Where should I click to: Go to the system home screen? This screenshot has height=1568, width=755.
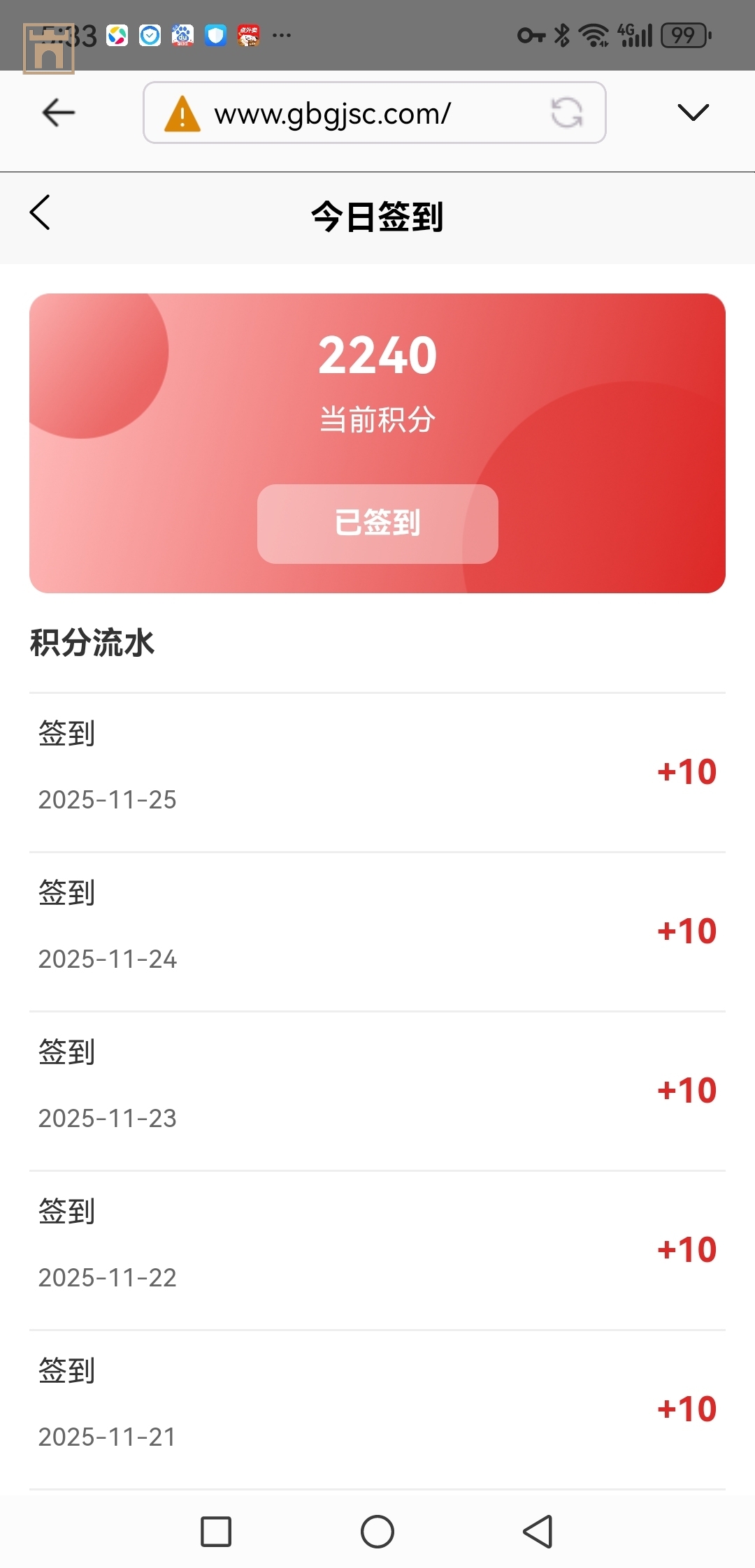377,1532
